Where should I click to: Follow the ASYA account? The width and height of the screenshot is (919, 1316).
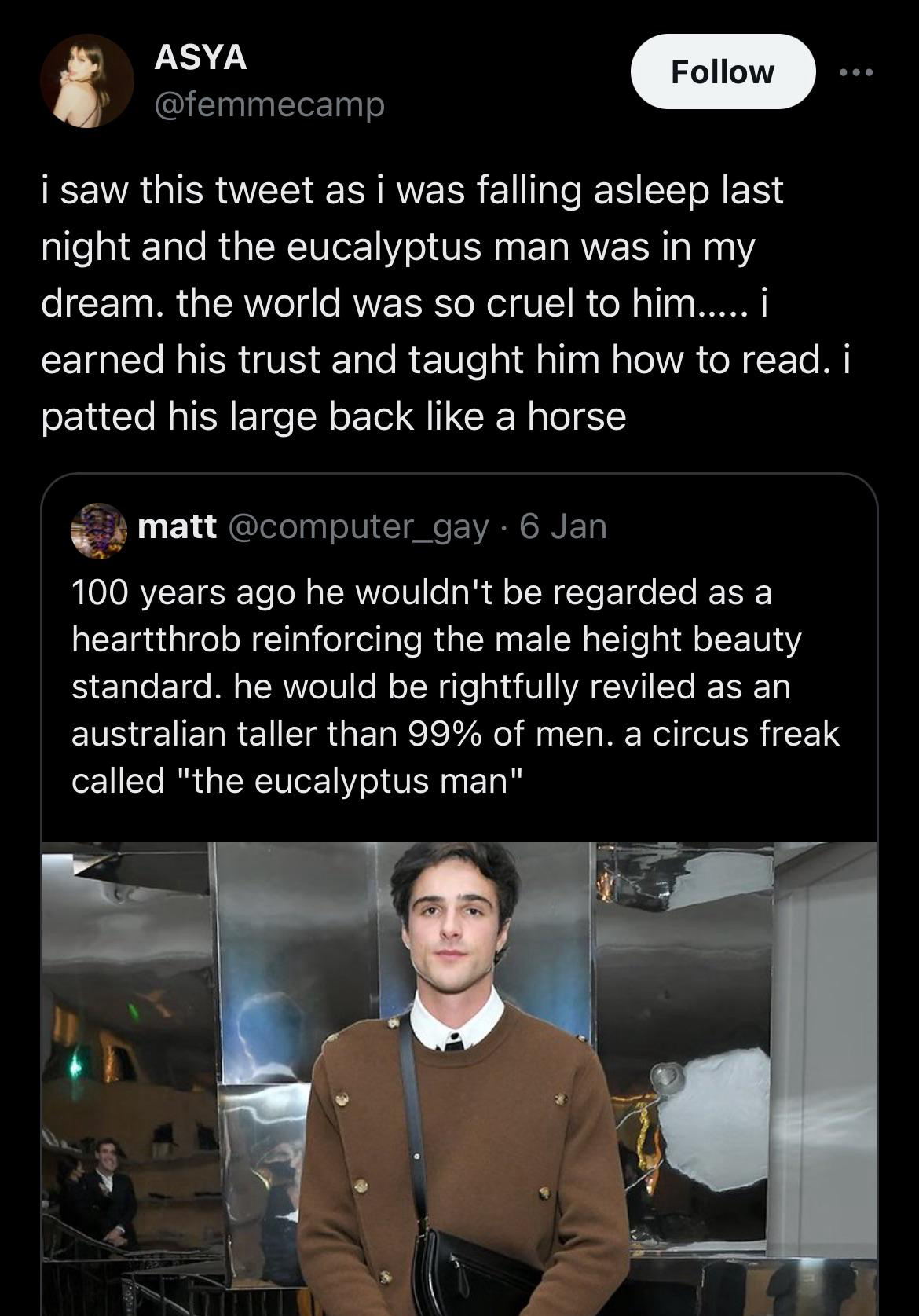click(722, 71)
